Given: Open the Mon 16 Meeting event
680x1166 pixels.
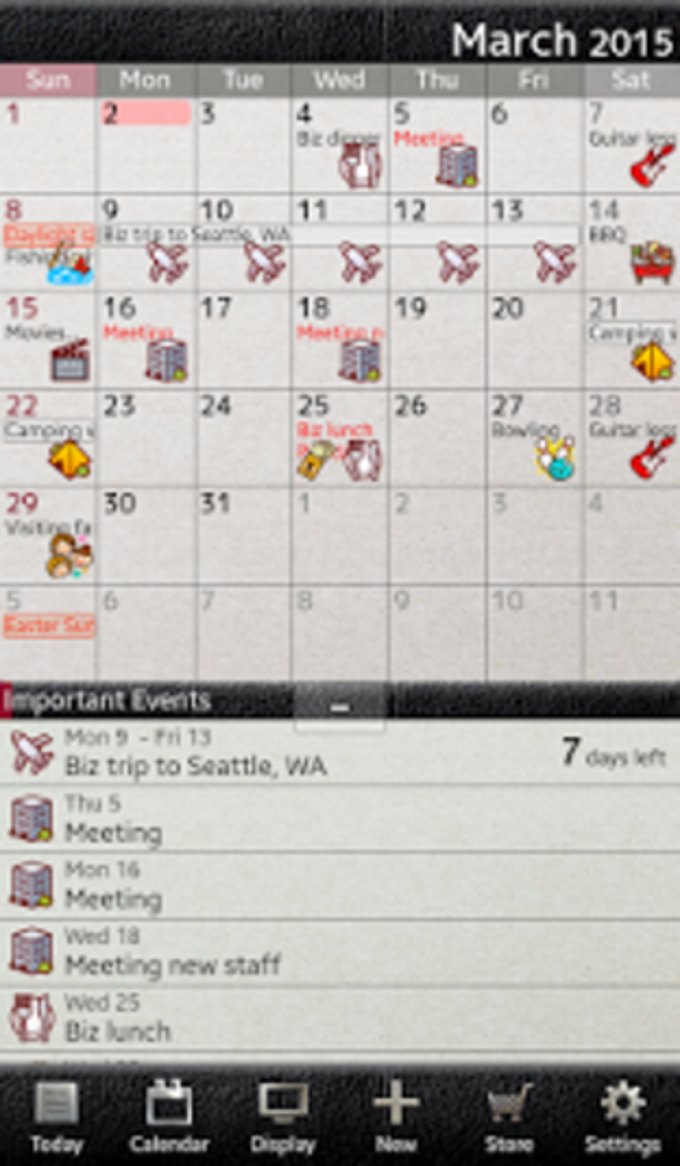Looking at the screenshot, I should tap(340, 885).
